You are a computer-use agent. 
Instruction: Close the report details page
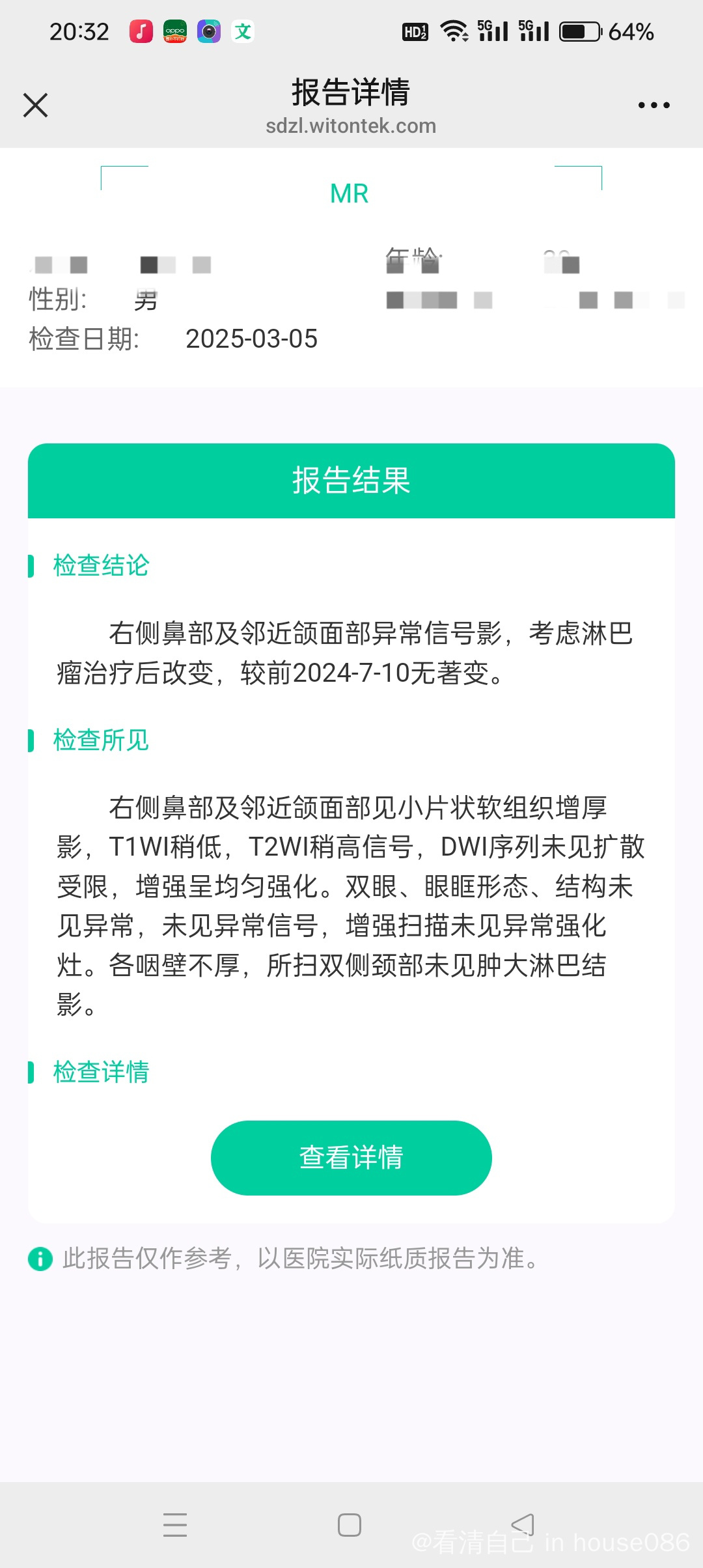click(x=35, y=105)
